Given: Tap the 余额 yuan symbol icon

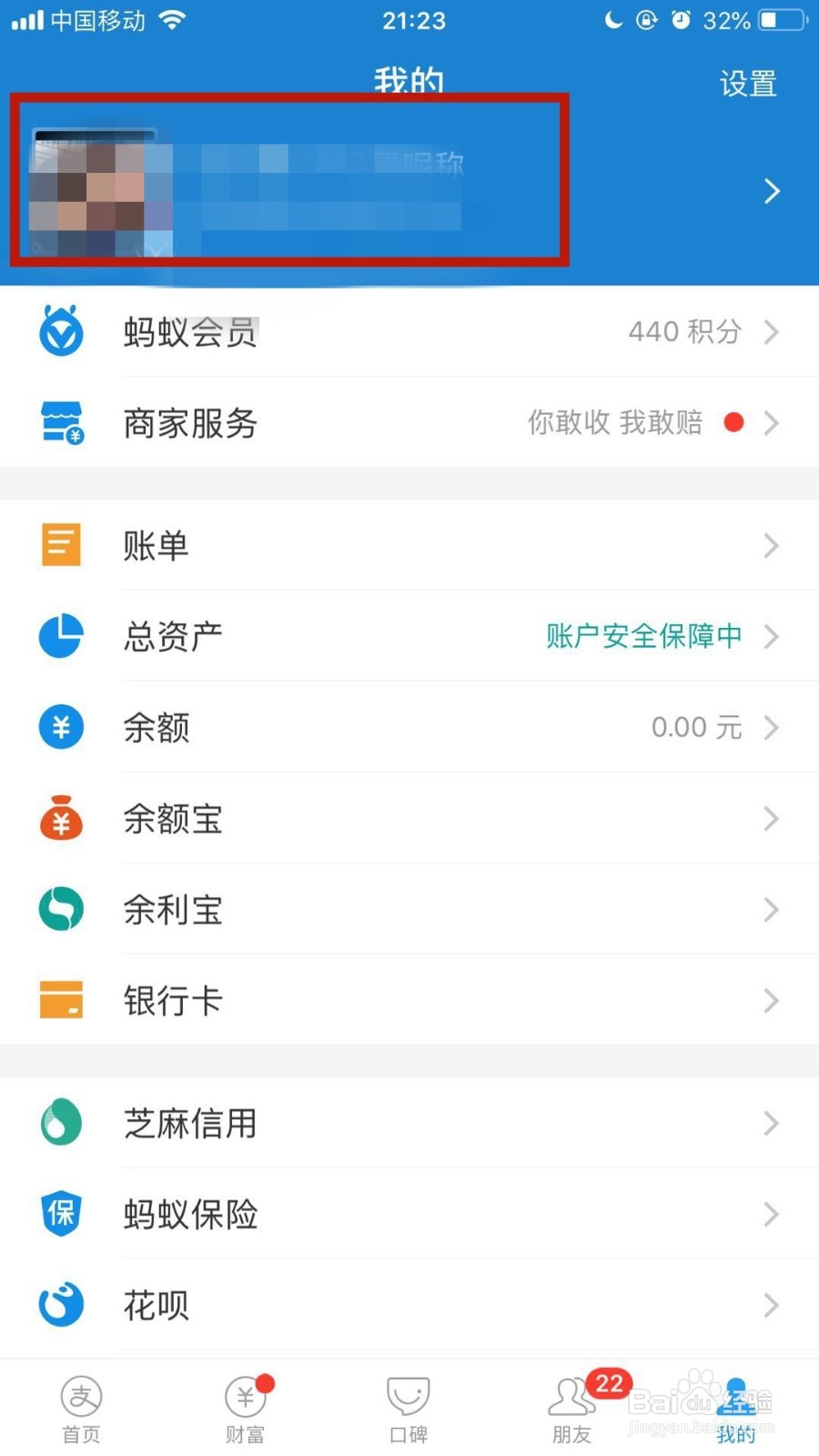Looking at the screenshot, I should tap(60, 727).
